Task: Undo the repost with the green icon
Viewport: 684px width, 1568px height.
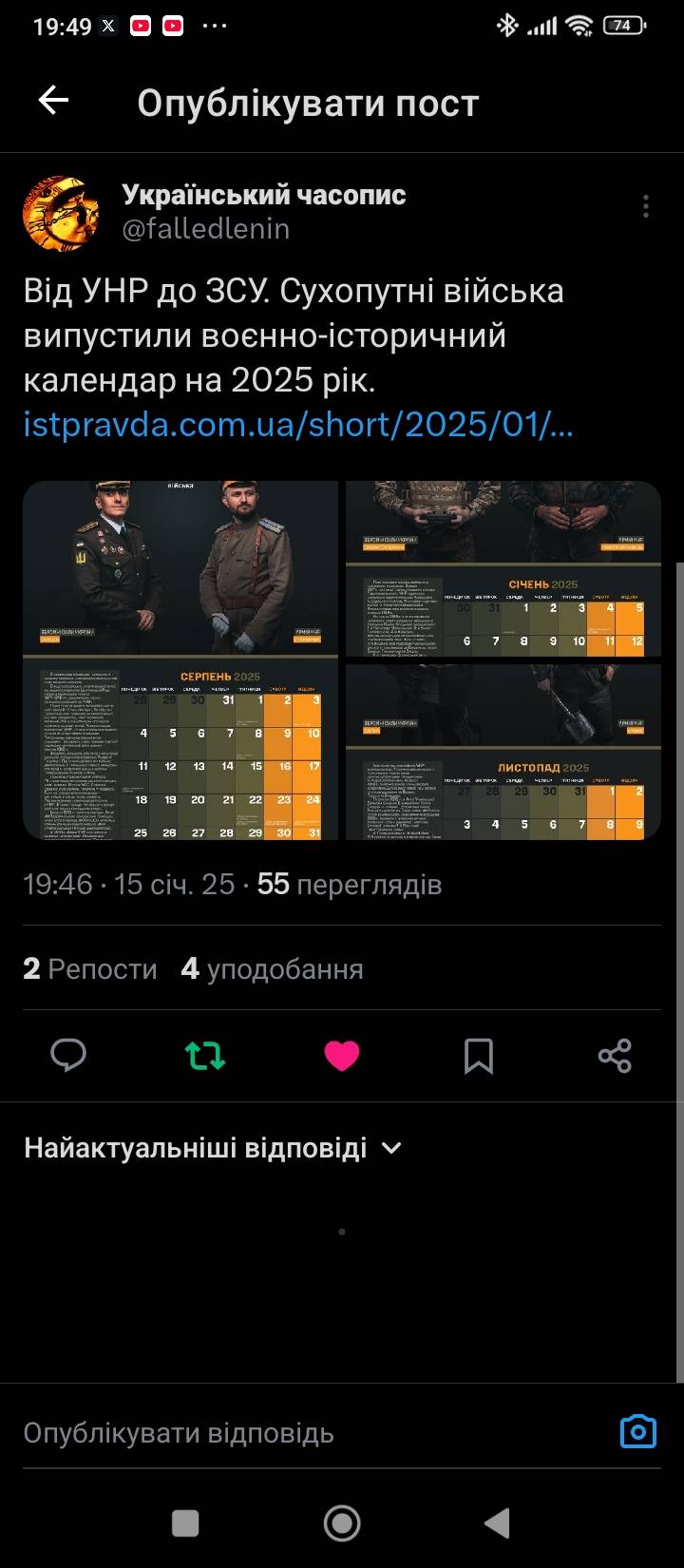Action: coord(205,1056)
